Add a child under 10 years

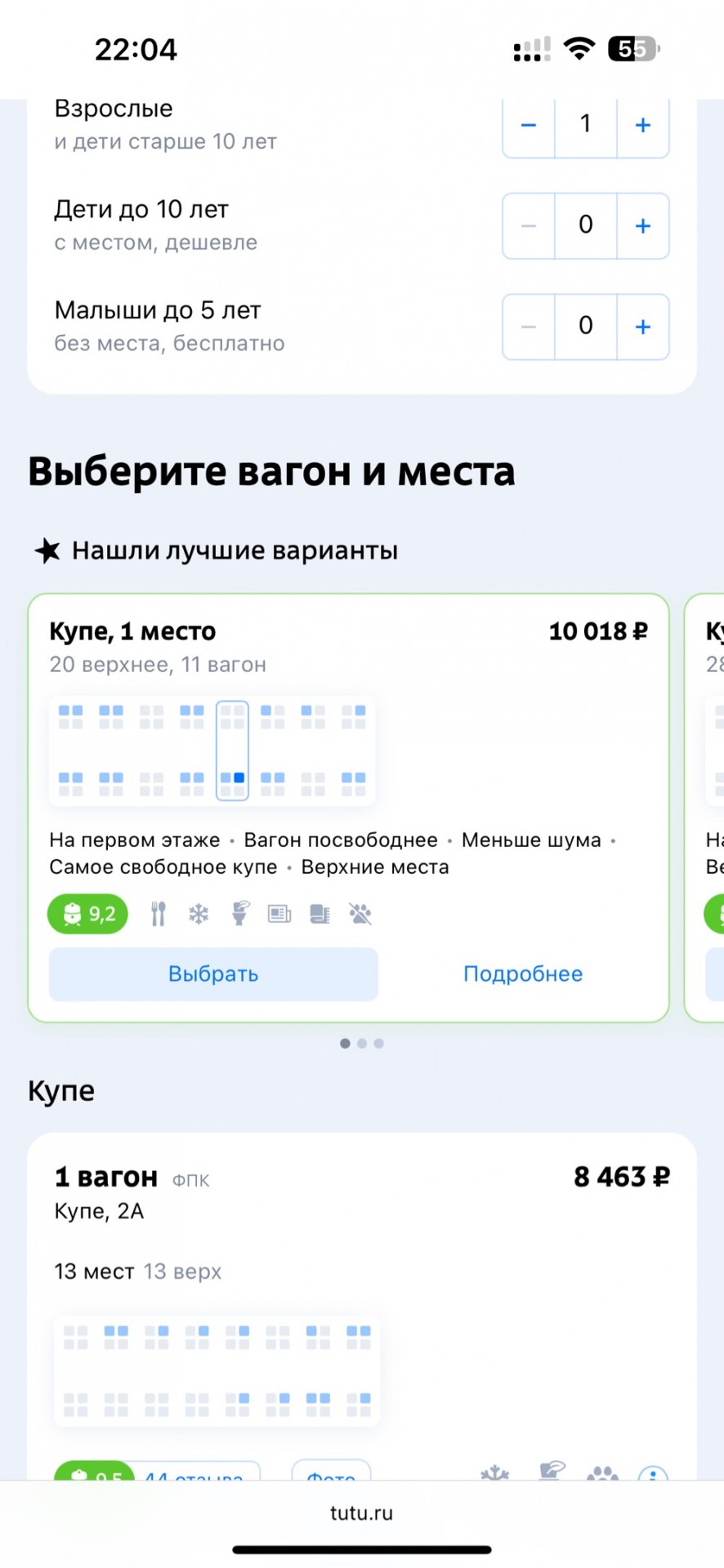[x=643, y=226]
